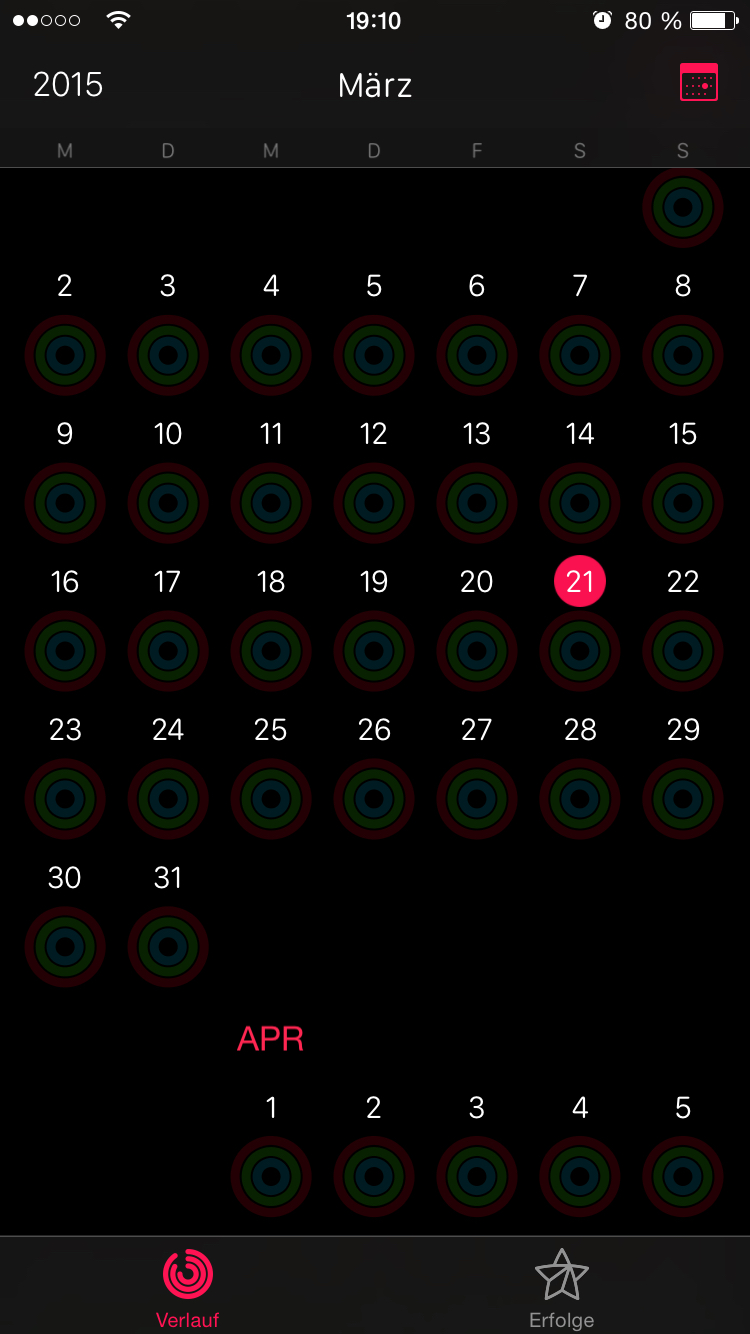The height and width of the screenshot is (1334, 750).
Task: Show the activity for March 31
Action: pyautogui.click(x=168, y=947)
